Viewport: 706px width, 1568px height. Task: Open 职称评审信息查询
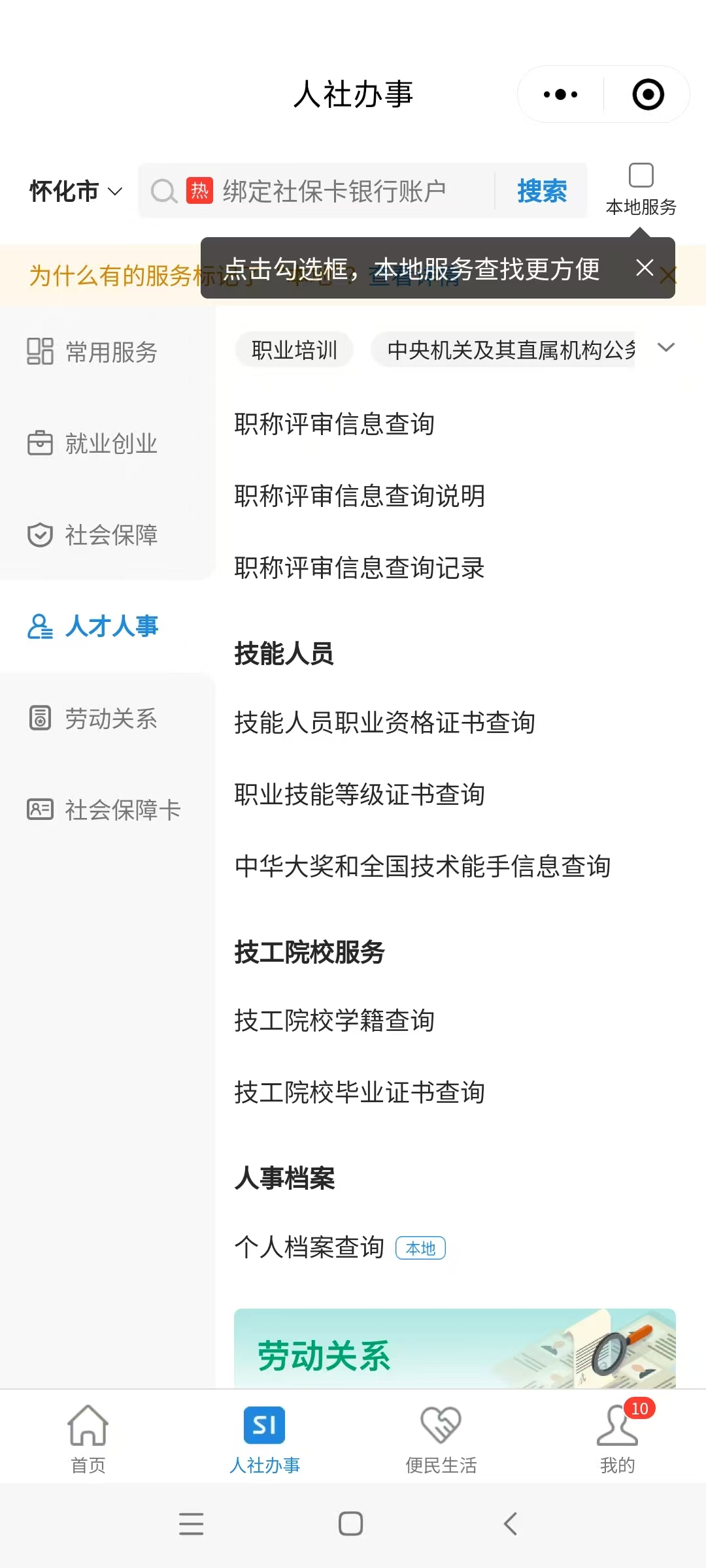[x=334, y=424]
